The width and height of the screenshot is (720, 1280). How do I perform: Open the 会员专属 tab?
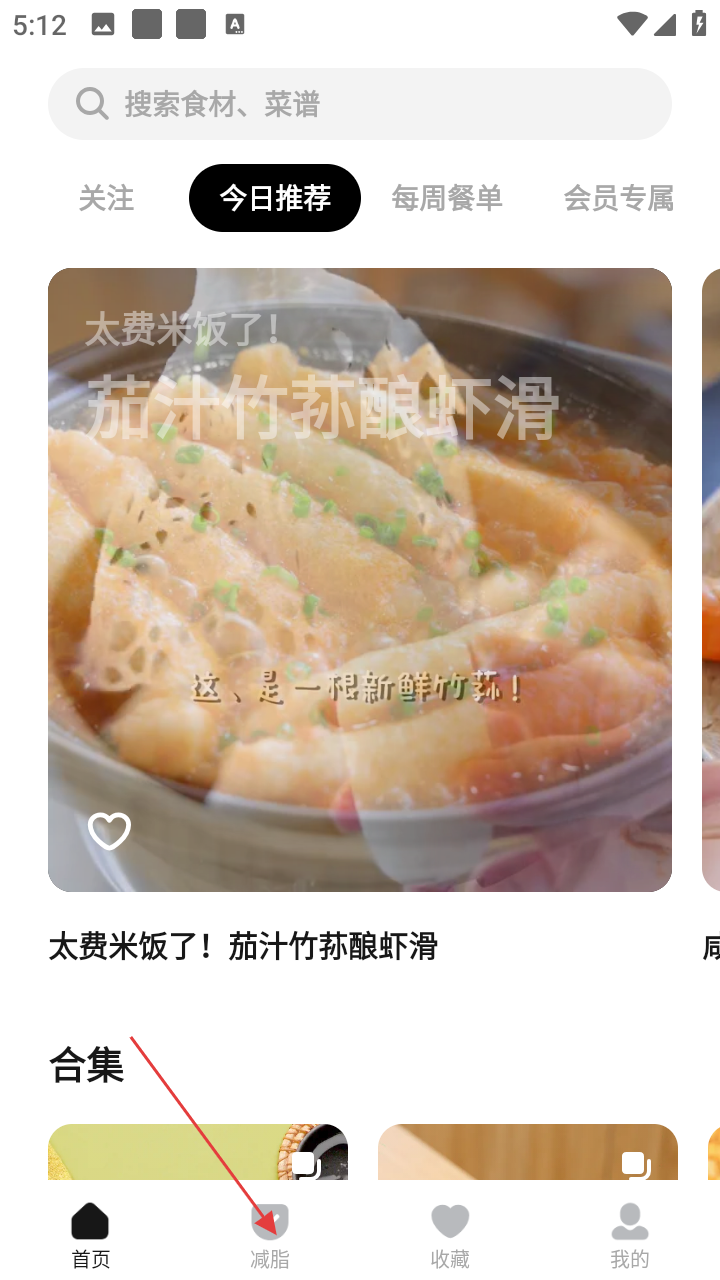pos(618,198)
